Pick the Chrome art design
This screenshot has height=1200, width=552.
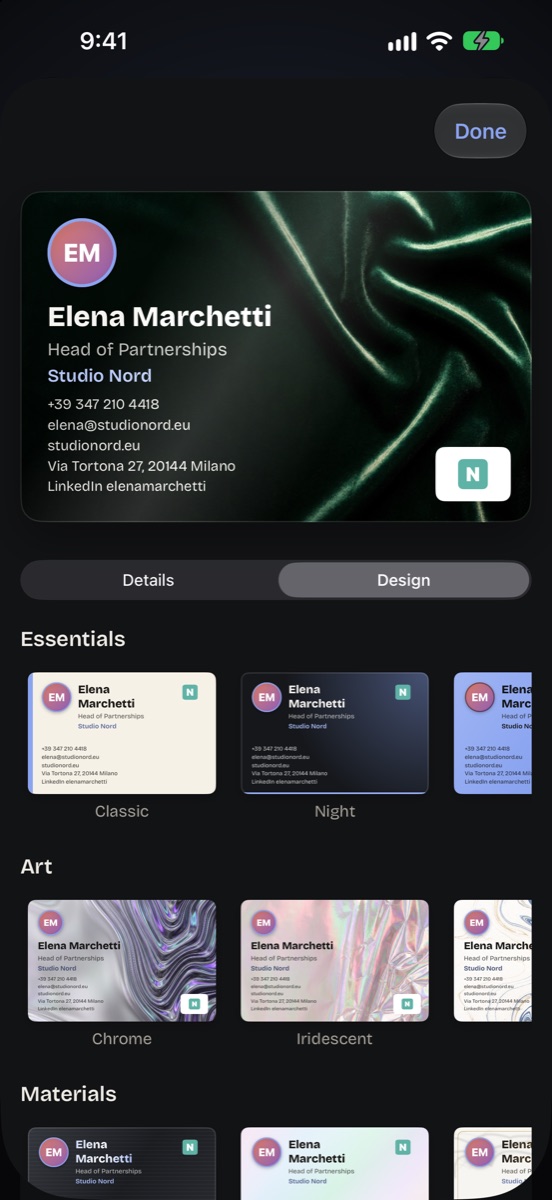click(x=122, y=960)
